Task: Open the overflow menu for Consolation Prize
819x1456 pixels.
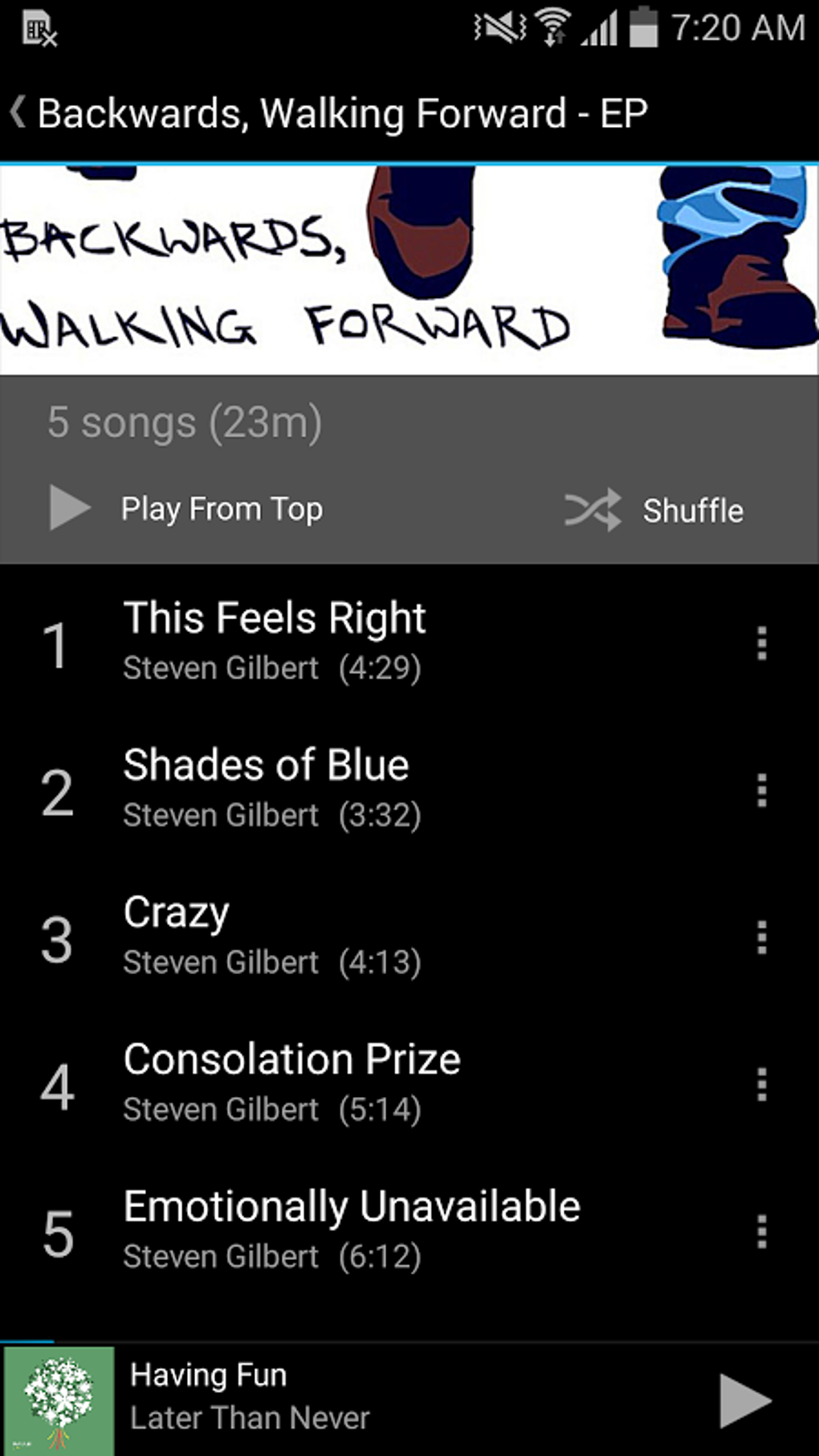Action: [x=761, y=1085]
